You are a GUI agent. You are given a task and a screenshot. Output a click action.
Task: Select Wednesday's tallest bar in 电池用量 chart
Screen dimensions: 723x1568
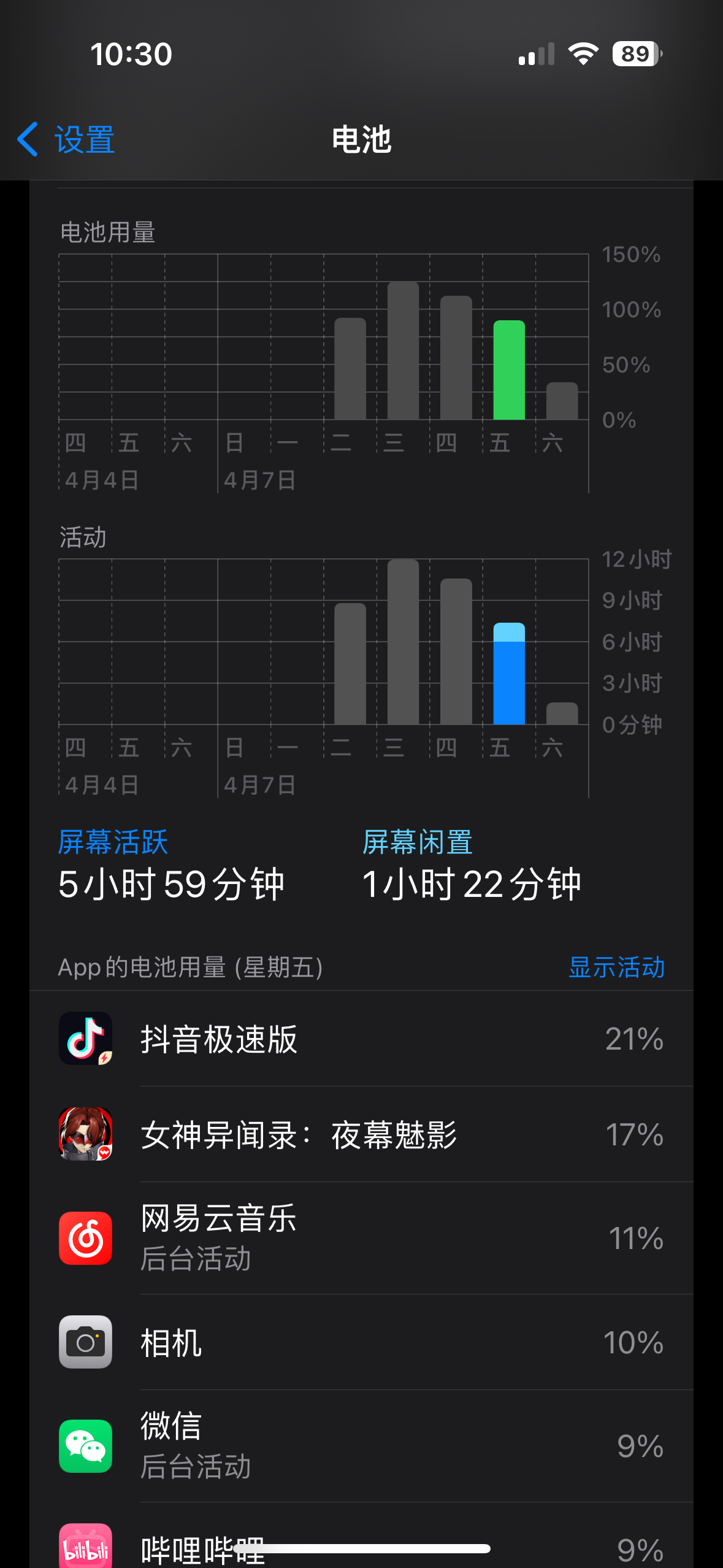403,351
